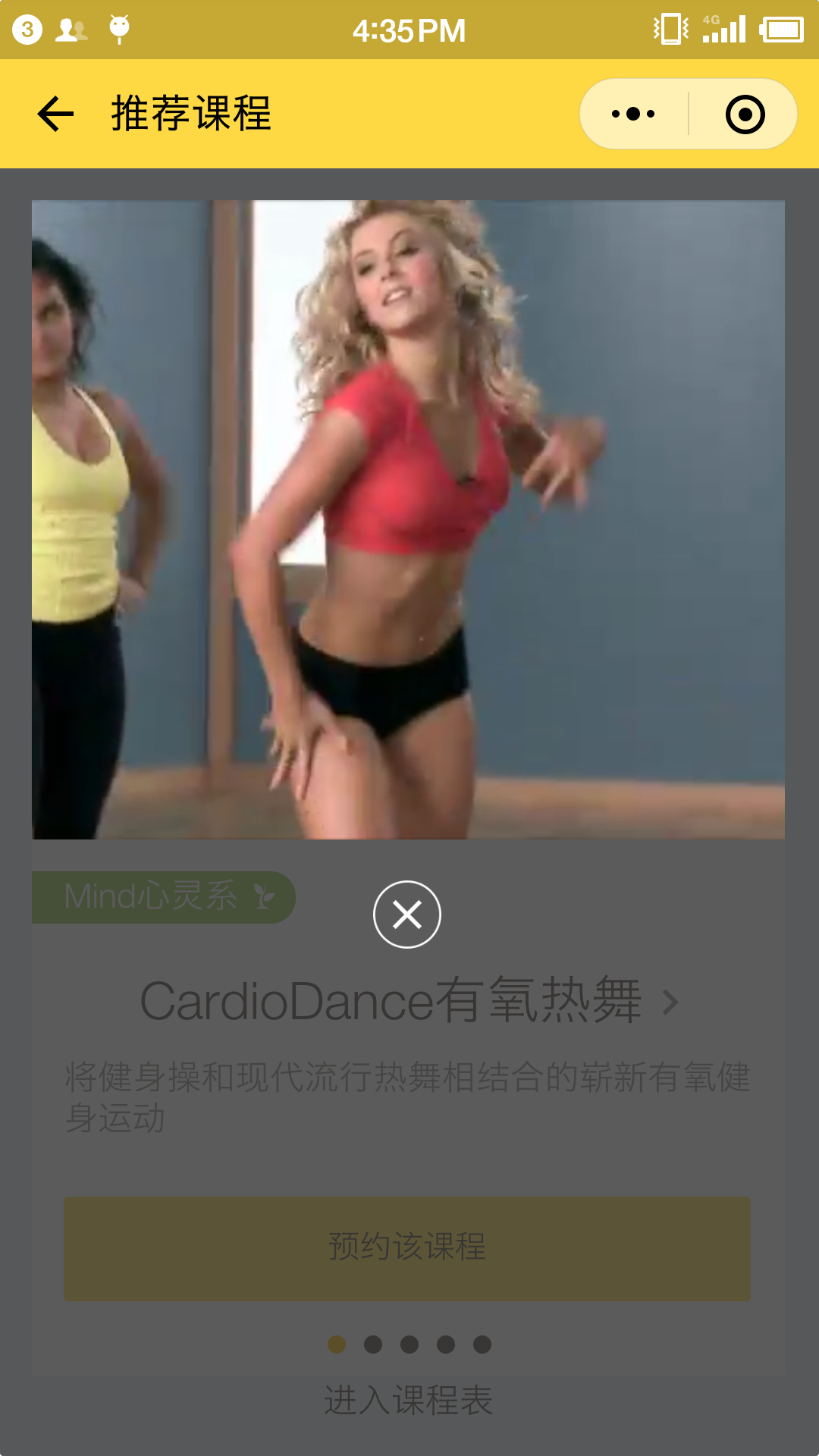The width and height of the screenshot is (819, 1456).
Task: Close the mini program via target icon
Action: 745,115
